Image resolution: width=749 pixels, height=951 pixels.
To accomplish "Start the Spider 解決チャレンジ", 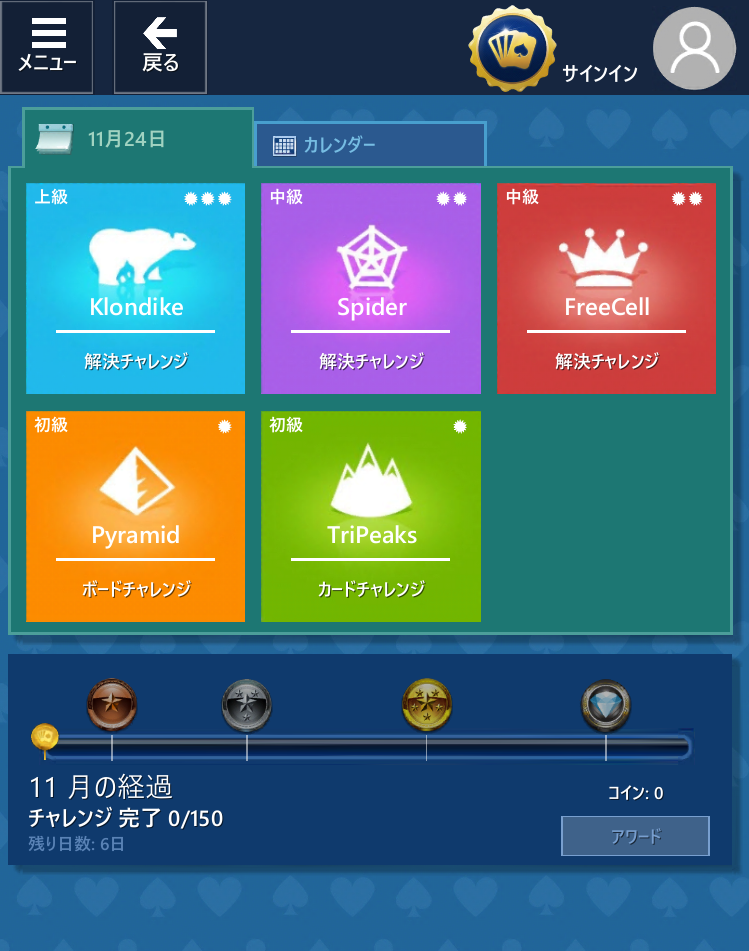I will (x=371, y=288).
